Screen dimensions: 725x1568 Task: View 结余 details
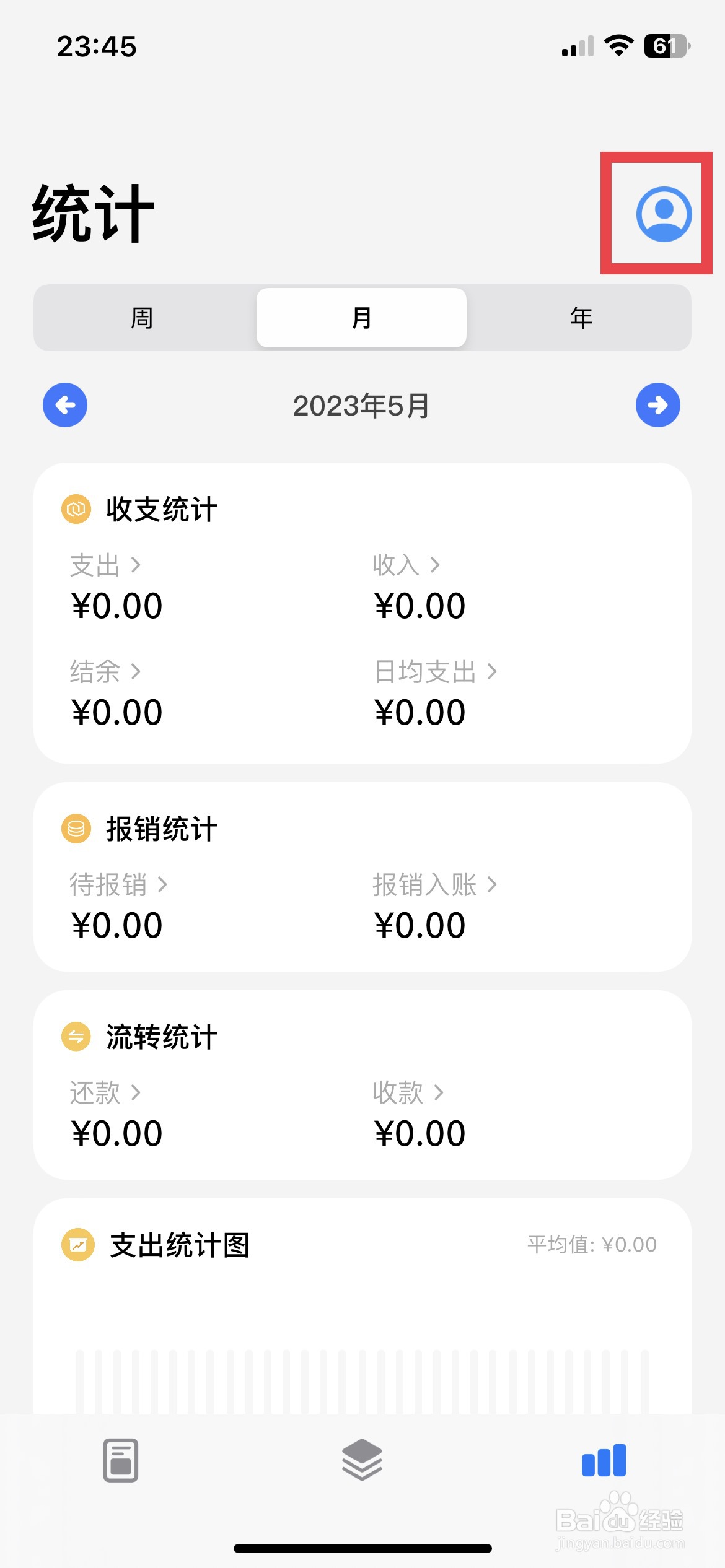click(105, 671)
